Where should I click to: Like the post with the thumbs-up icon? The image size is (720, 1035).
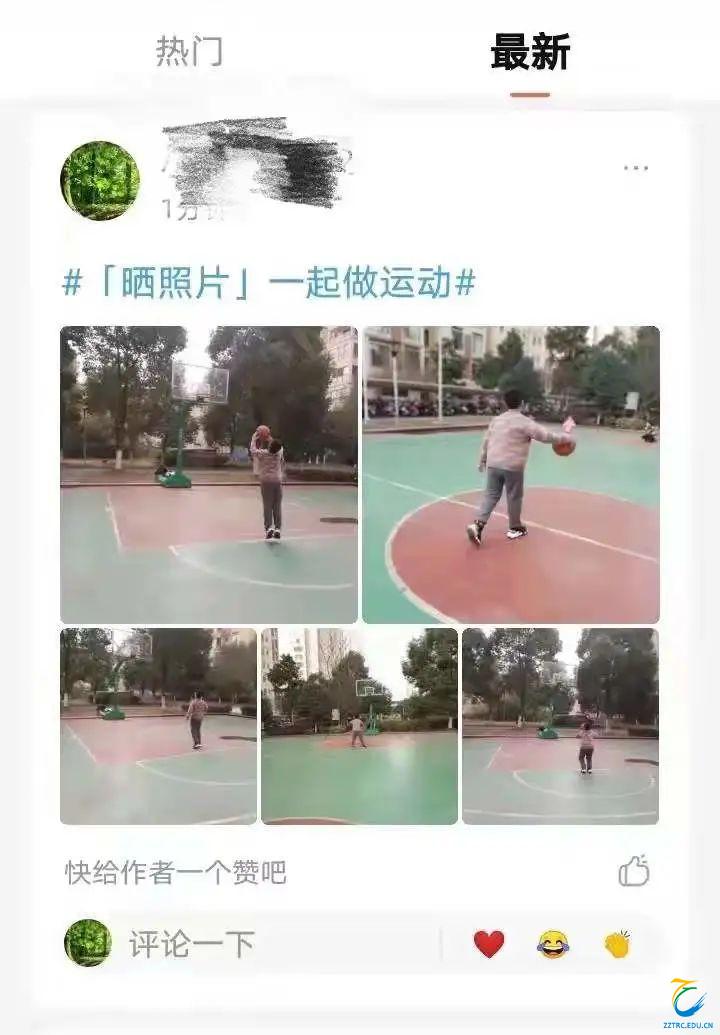(x=634, y=871)
